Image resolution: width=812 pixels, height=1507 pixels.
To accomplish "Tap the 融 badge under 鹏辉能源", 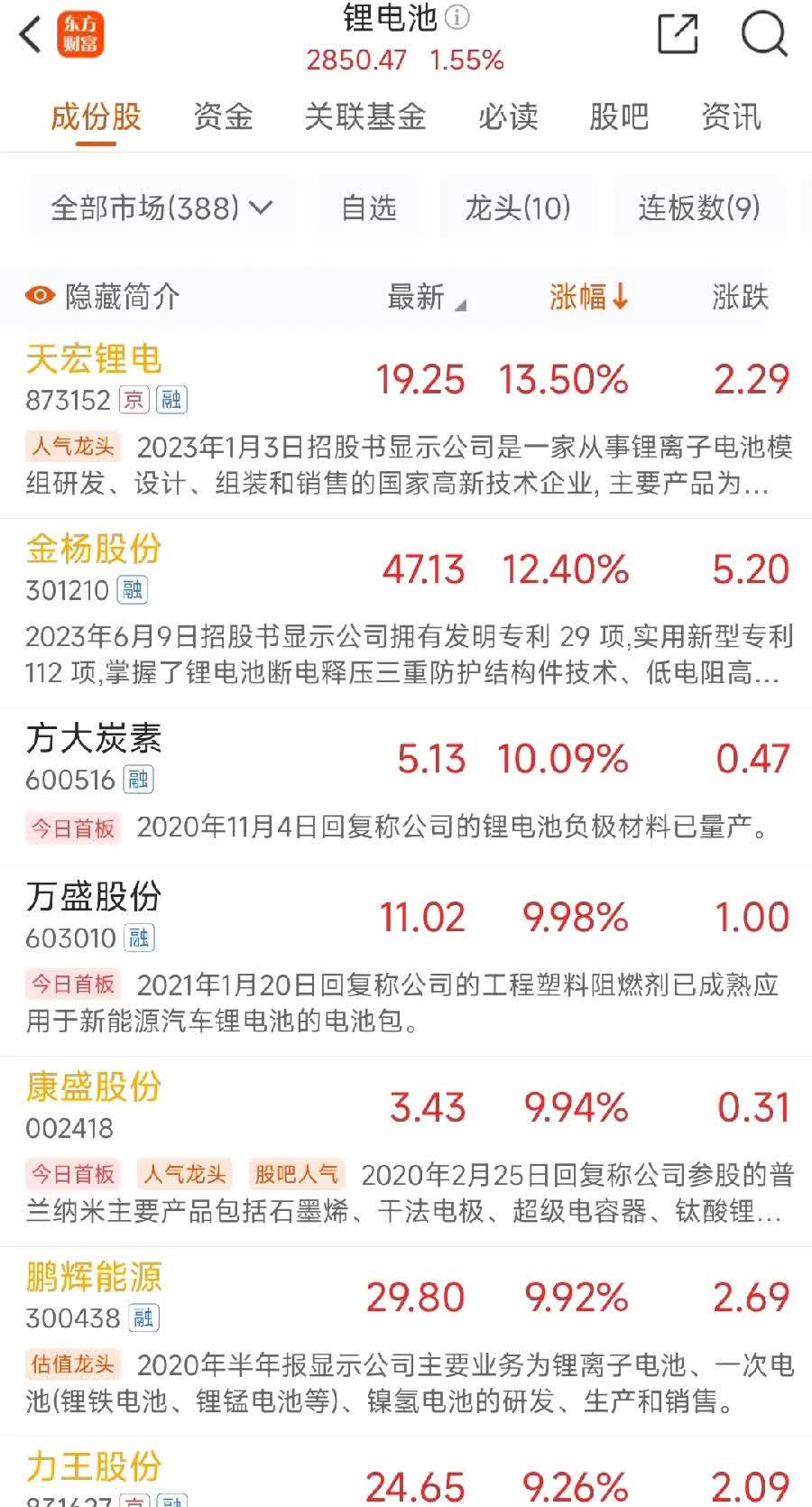I will click(144, 1318).
